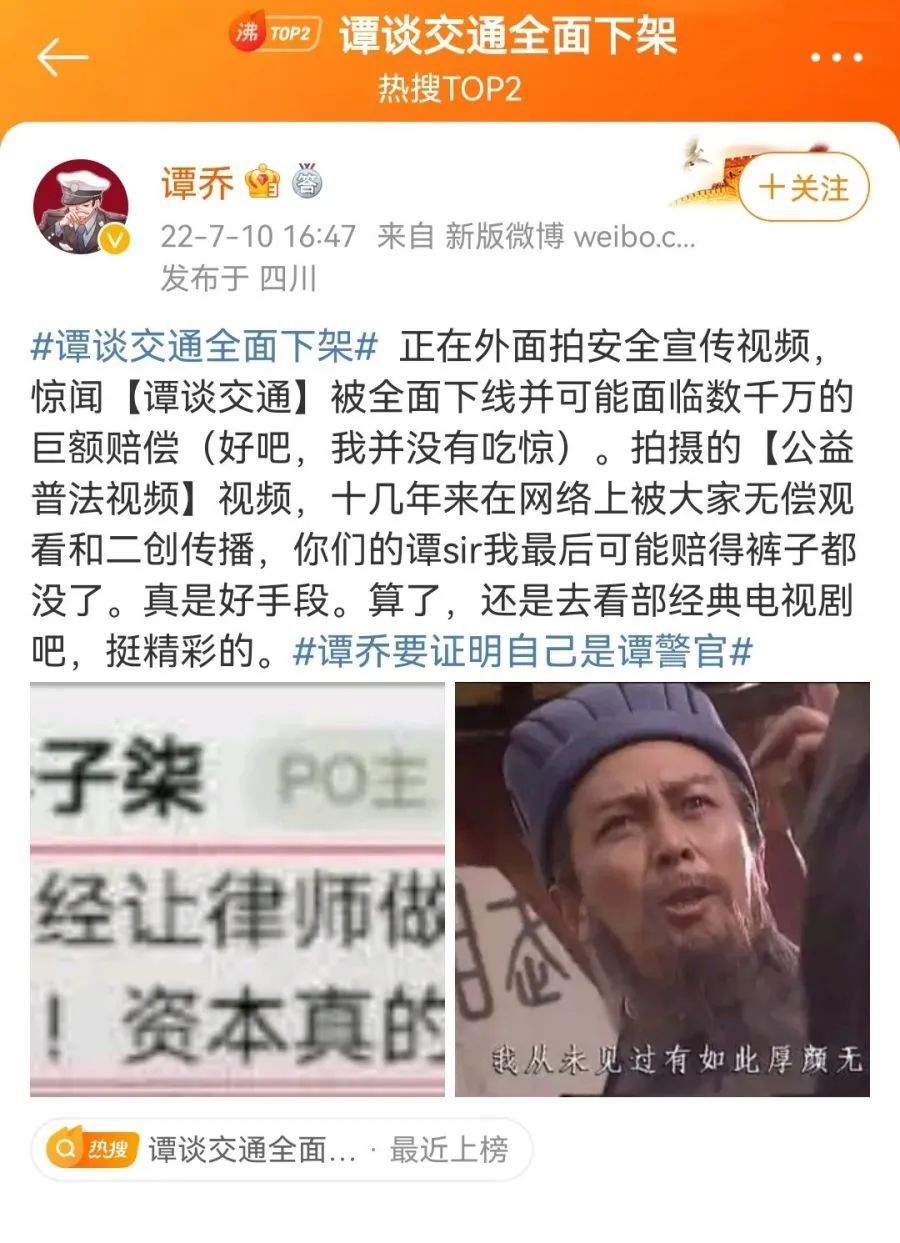Viewport: 900px width, 1243px height.
Task: Go back using the top-left arrow
Action: [x=62, y=58]
